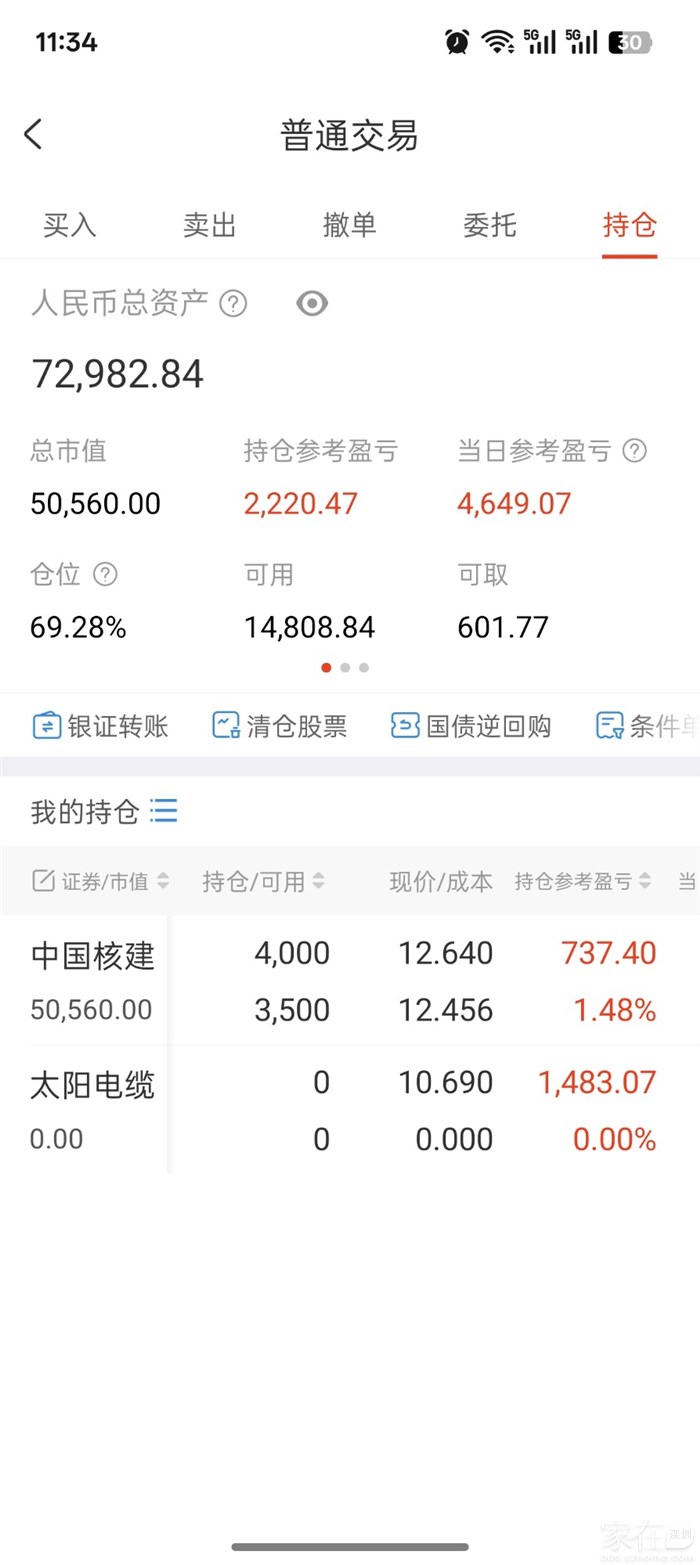
Task: Go back from 普通交易 screen
Action: [x=33, y=134]
